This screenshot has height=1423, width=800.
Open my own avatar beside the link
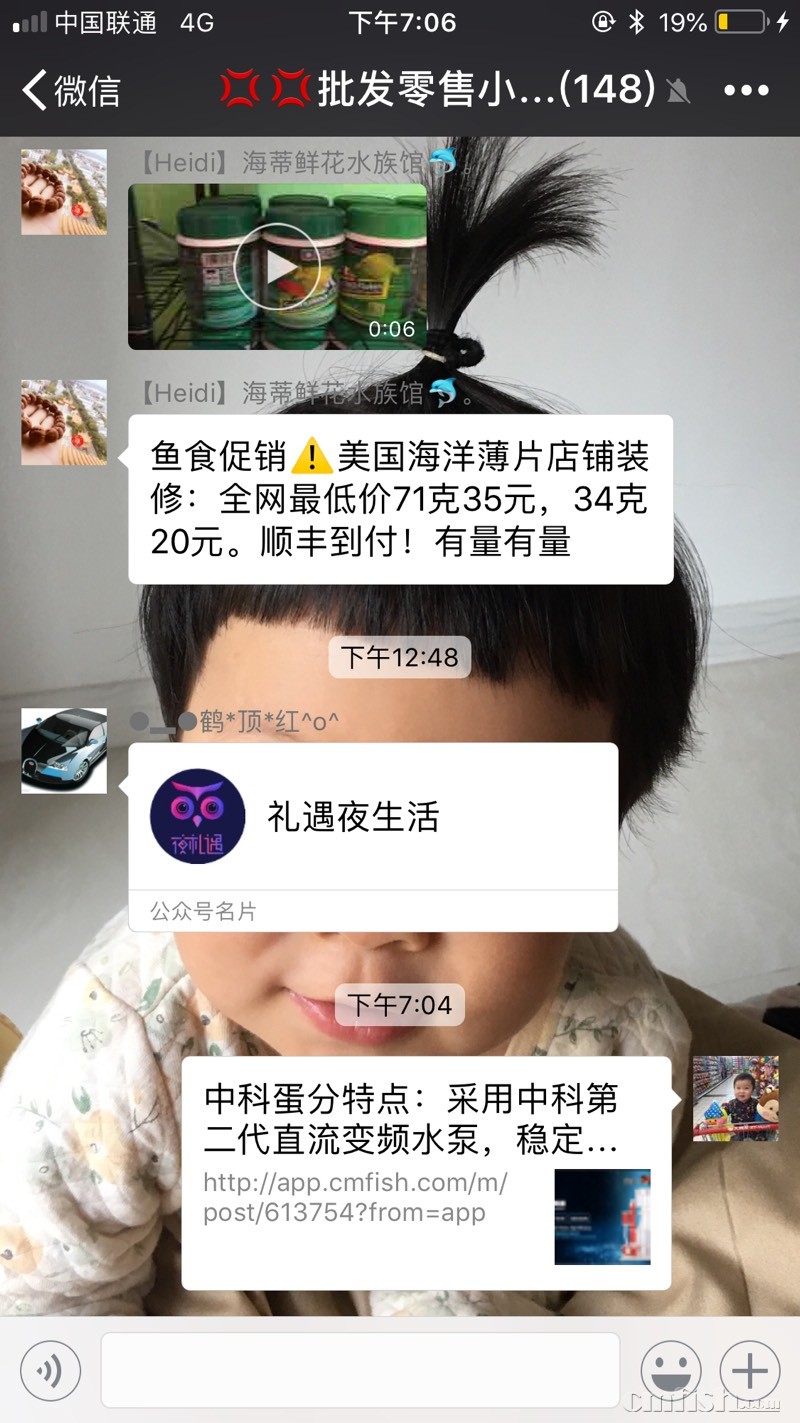click(736, 1098)
